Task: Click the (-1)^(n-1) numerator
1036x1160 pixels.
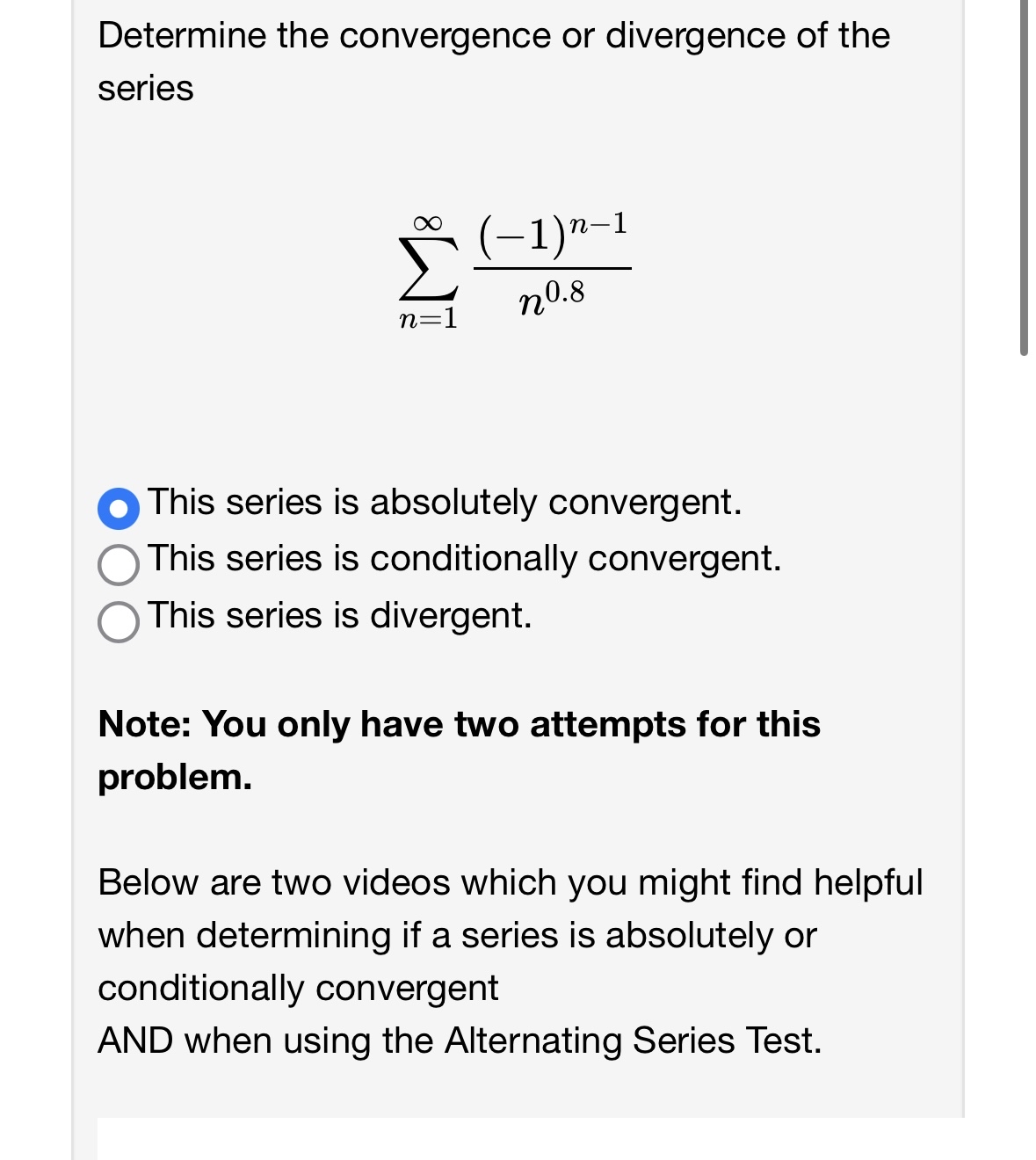Action: pyautogui.click(x=554, y=232)
